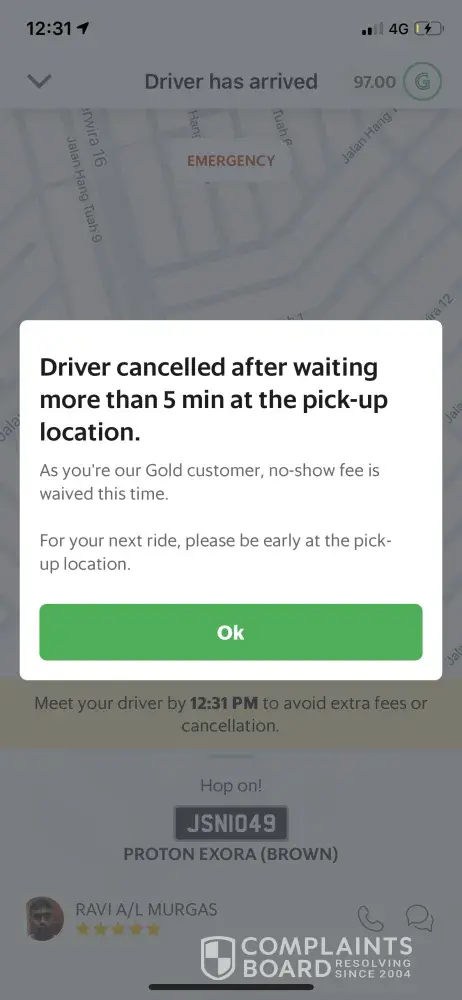View driver Ravi's profile photo

pyautogui.click(x=45, y=919)
